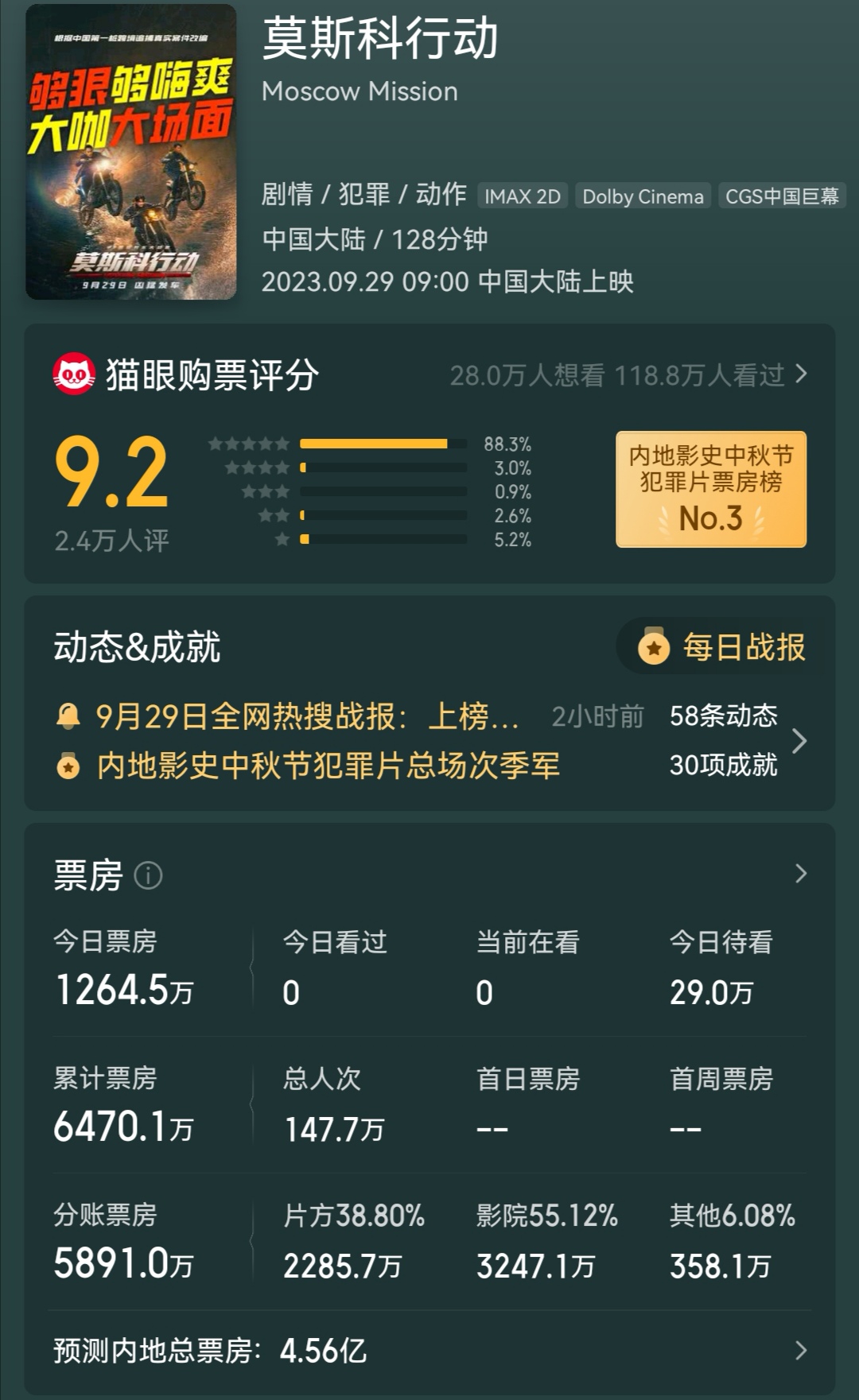Open the 28.0万人想看 link
859x1400 pixels.
(528, 374)
